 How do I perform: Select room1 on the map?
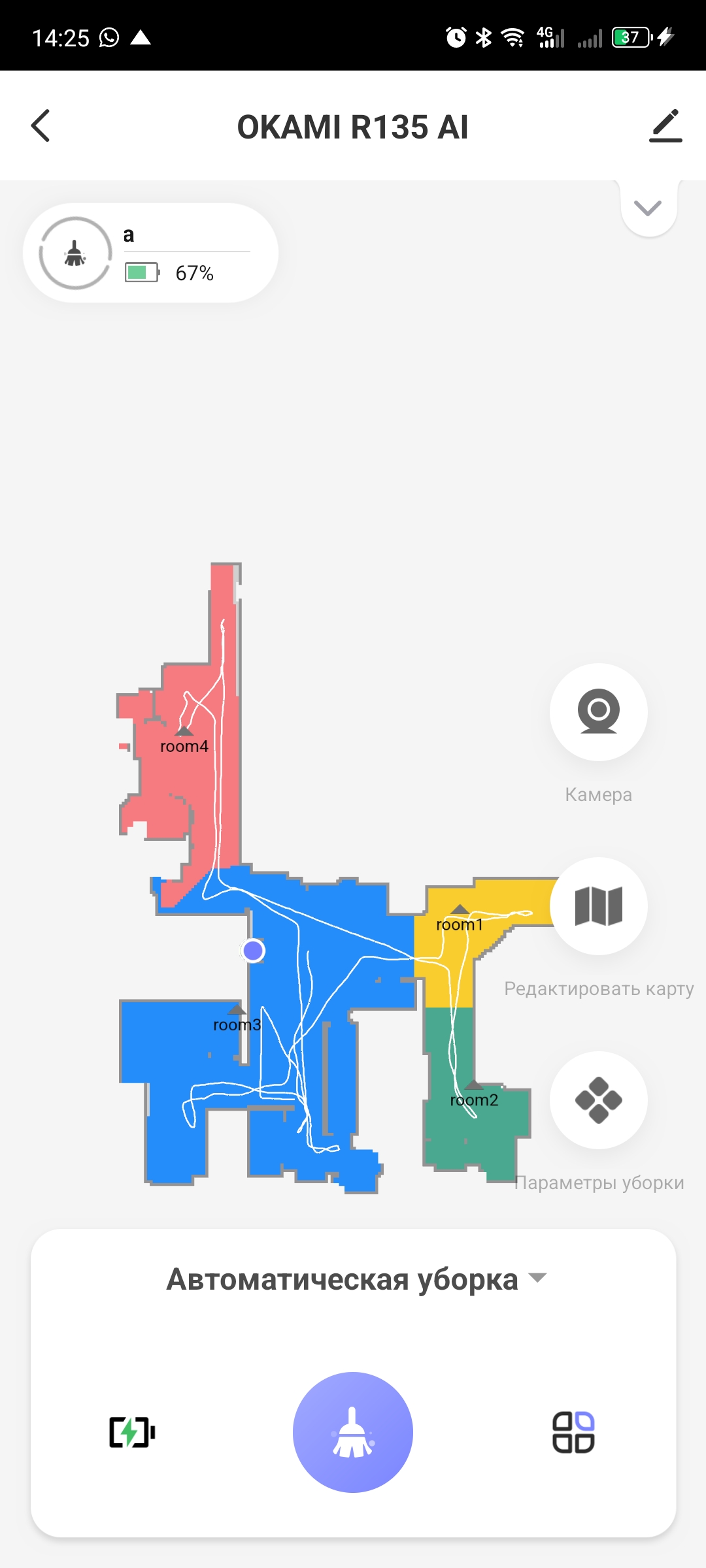460,923
